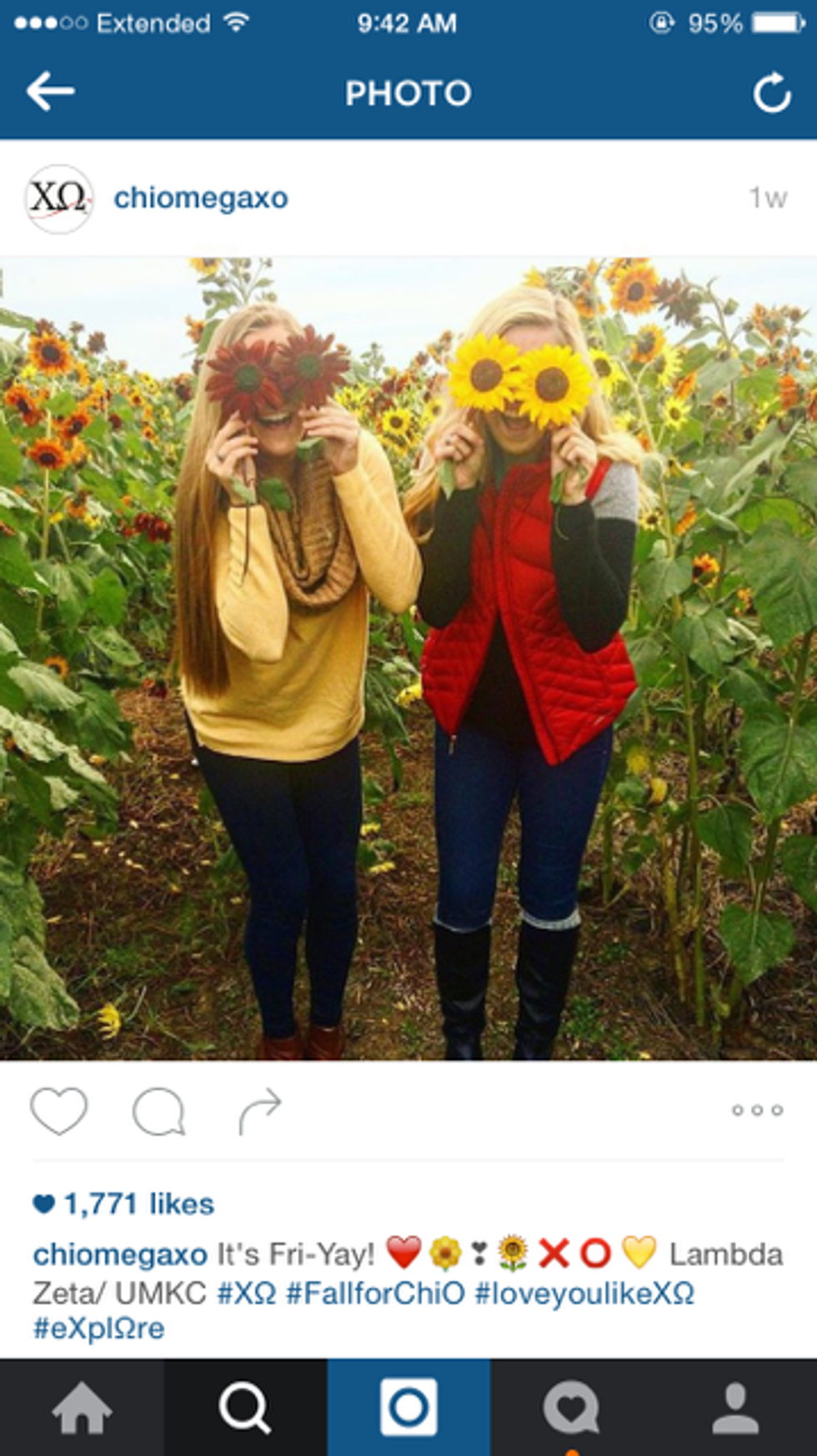Open hashtag #loveyoulikeXΩ
The height and width of the screenshot is (1456, 817).
click(584, 1293)
